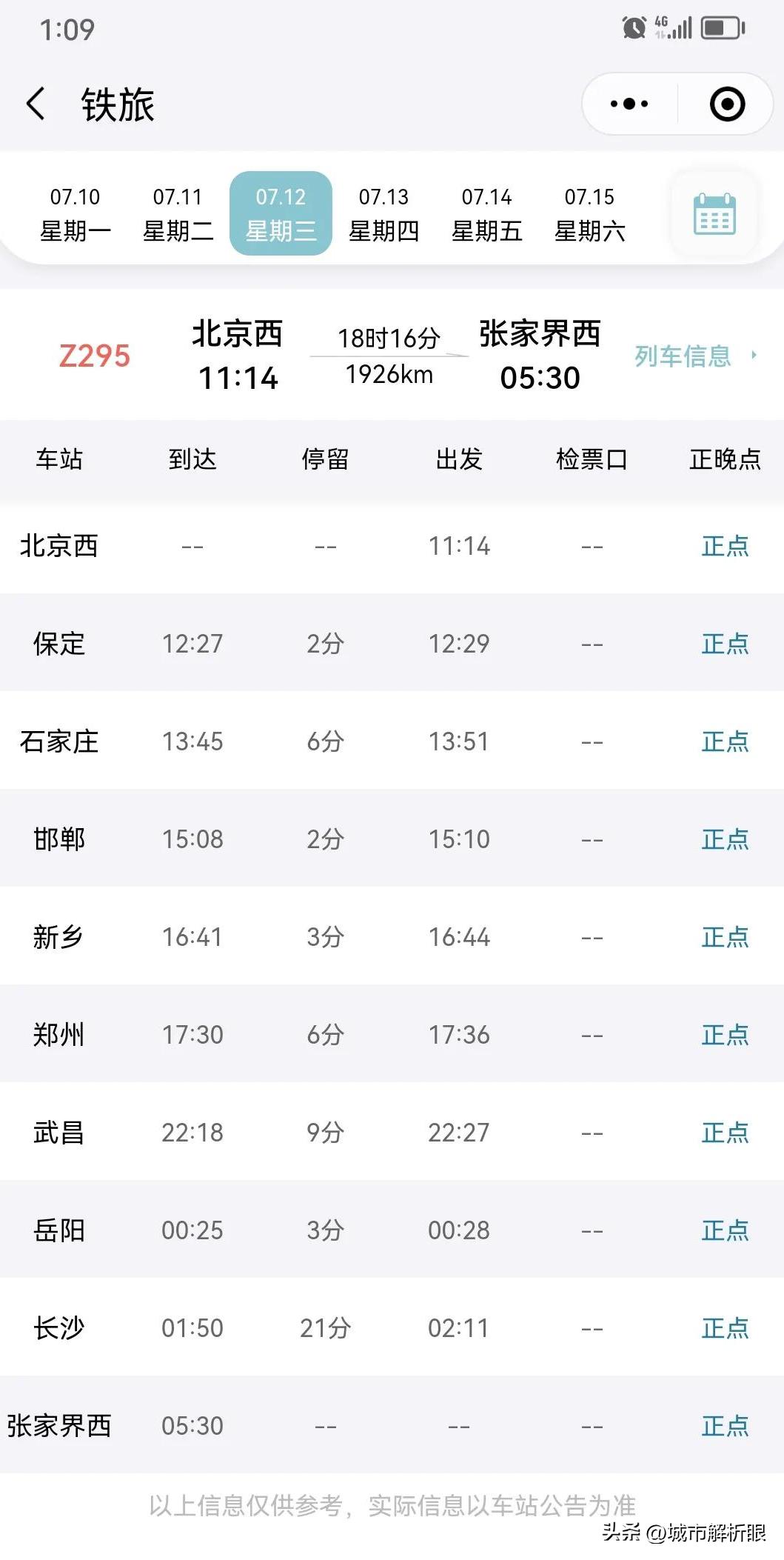Switch to the 07.11 星期二 tab
This screenshot has width=784, height=1560.
click(178, 213)
